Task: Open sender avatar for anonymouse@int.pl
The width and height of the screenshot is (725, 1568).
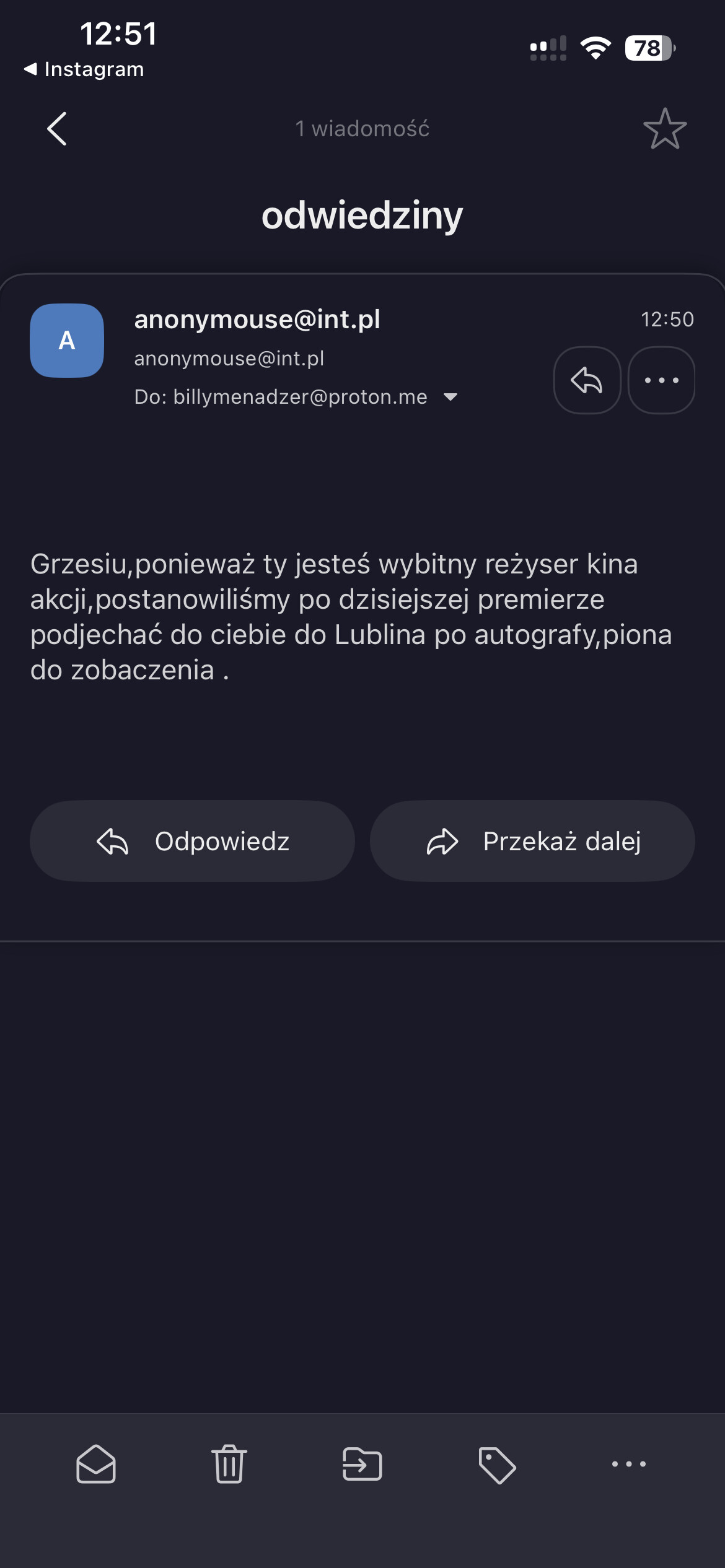Action: tap(67, 341)
